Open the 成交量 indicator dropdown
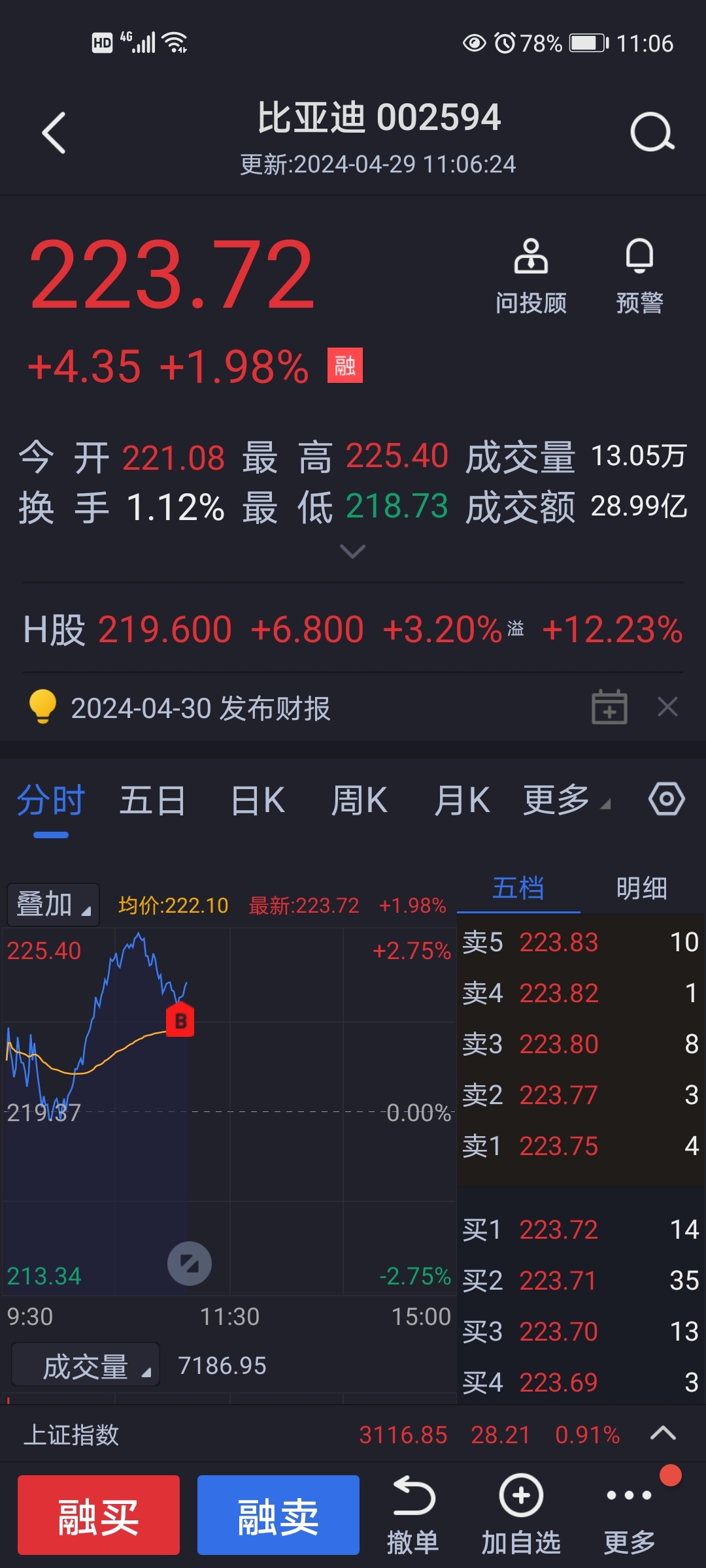The width and height of the screenshot is (706, 1568). (x=84, y=1364)
